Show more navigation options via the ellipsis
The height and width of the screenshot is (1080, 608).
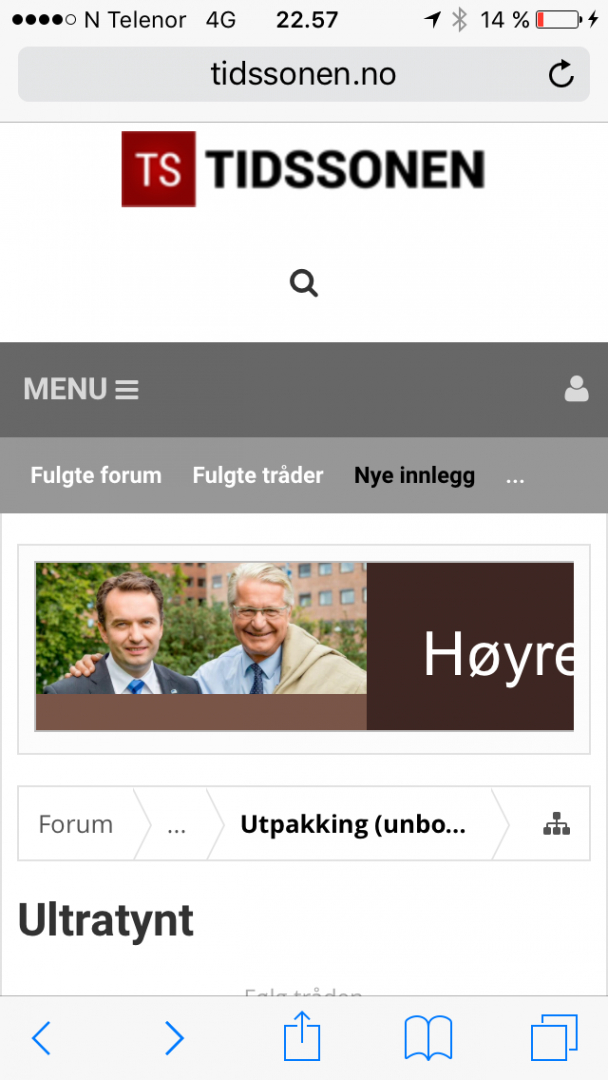click(515, 476)
